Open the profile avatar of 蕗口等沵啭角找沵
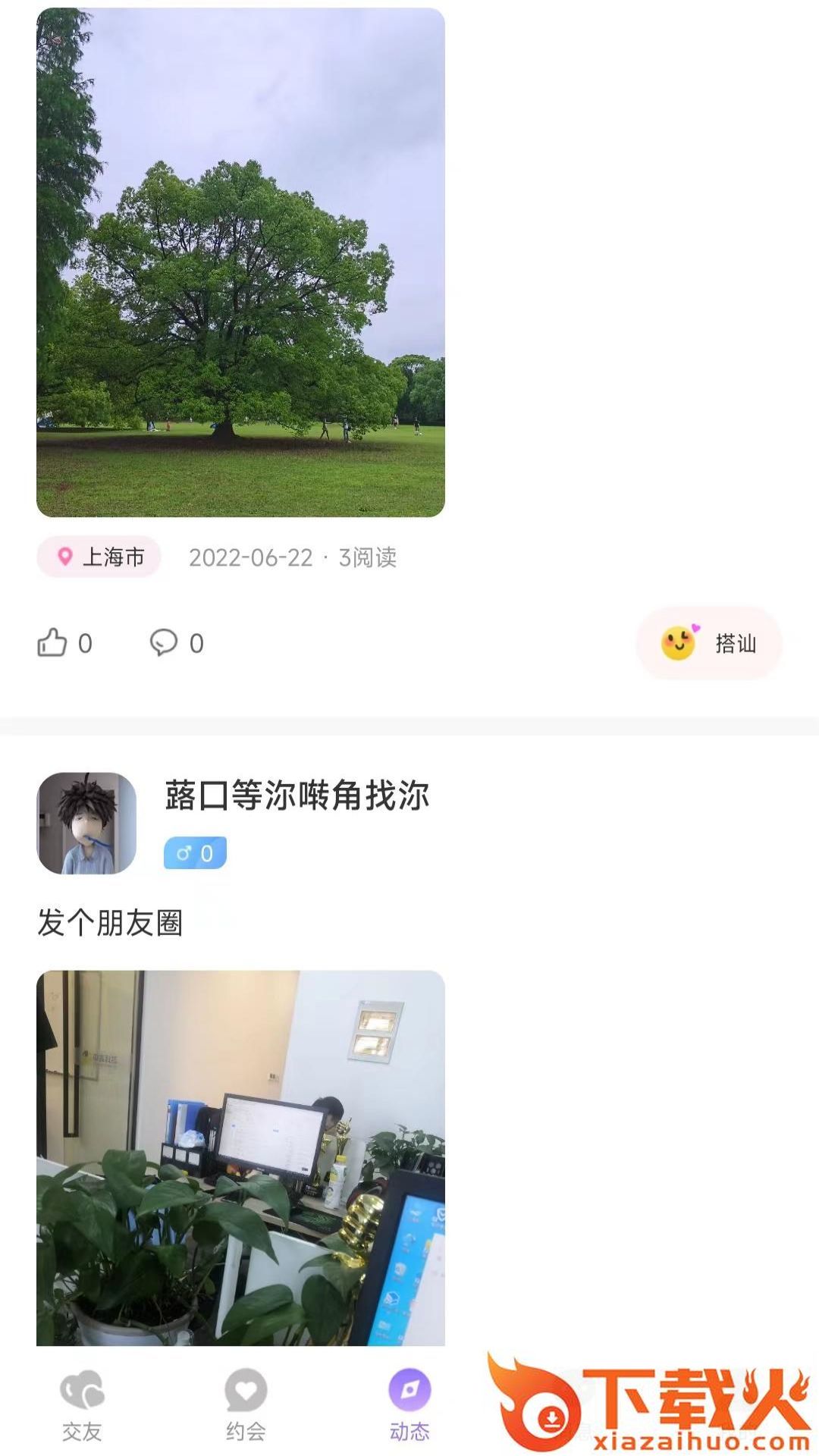Screen dimensions: 819x1456 [86, 824]
